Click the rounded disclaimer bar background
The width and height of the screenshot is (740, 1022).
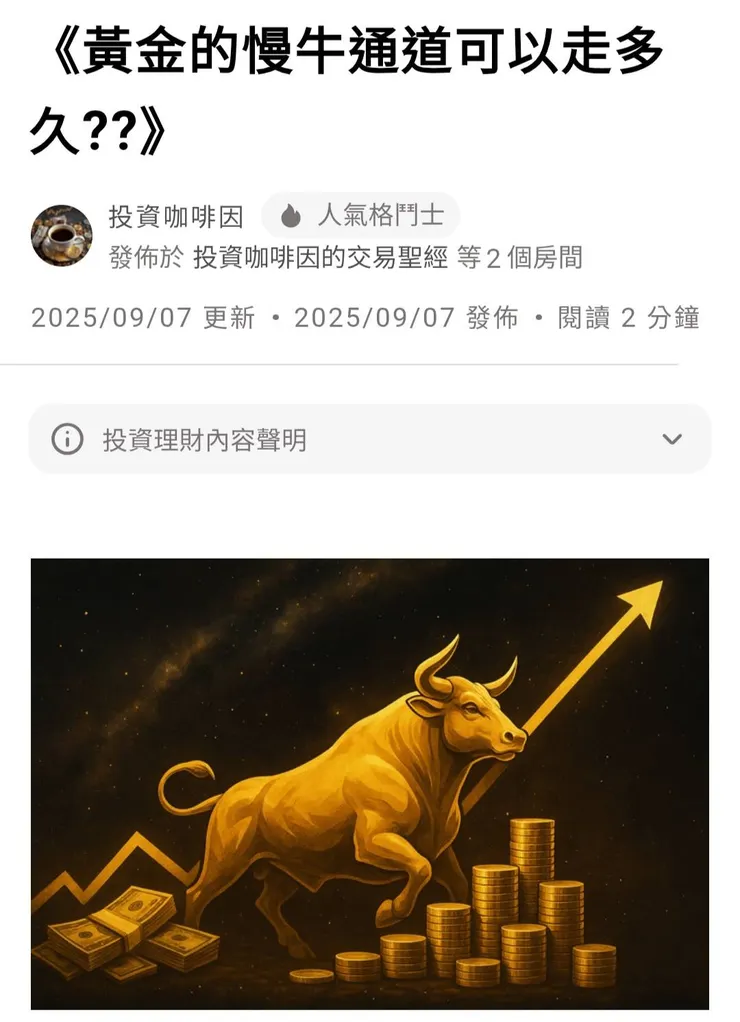click(370, 438)
